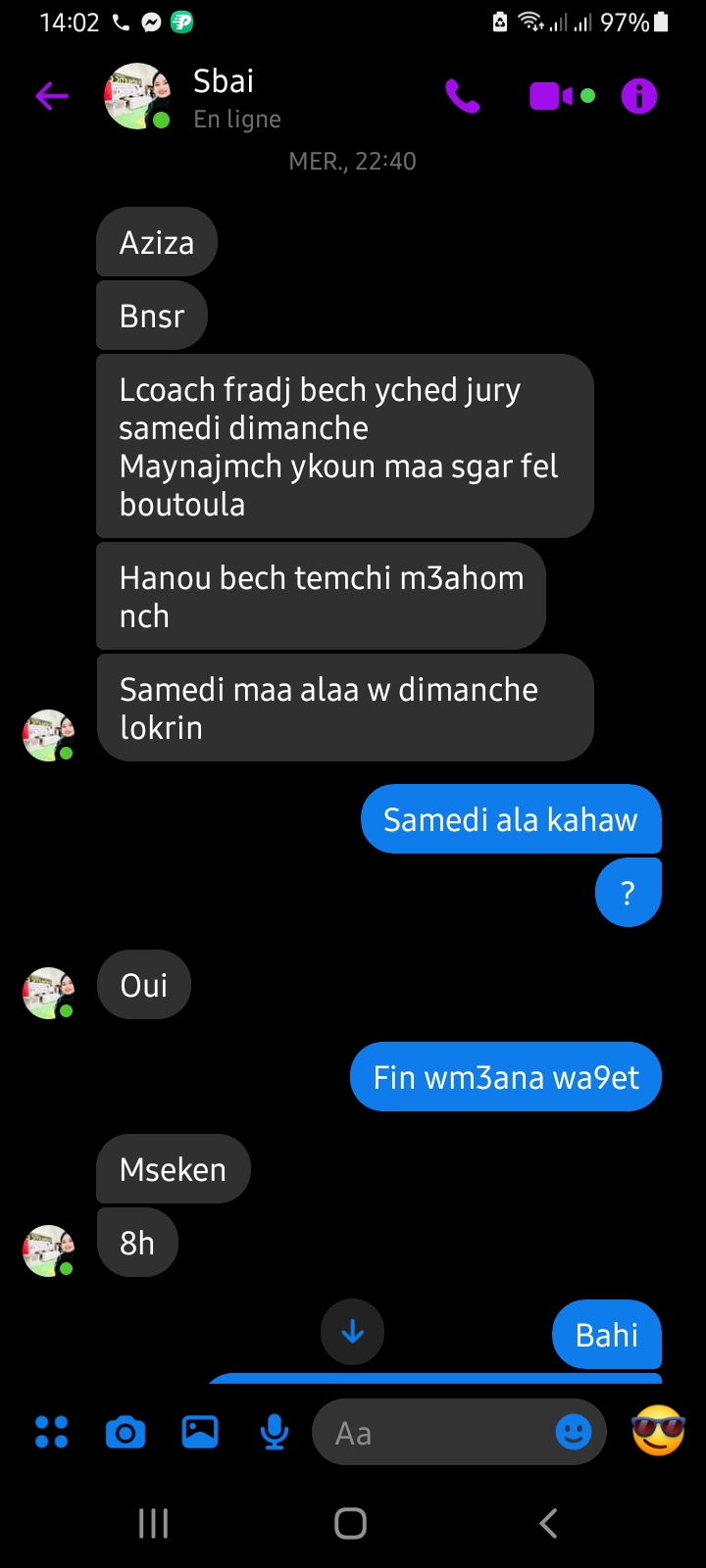Open conversation info details
Image resolution: width=706 pixels, height=1568 pixels.
[x=638, y=96]
